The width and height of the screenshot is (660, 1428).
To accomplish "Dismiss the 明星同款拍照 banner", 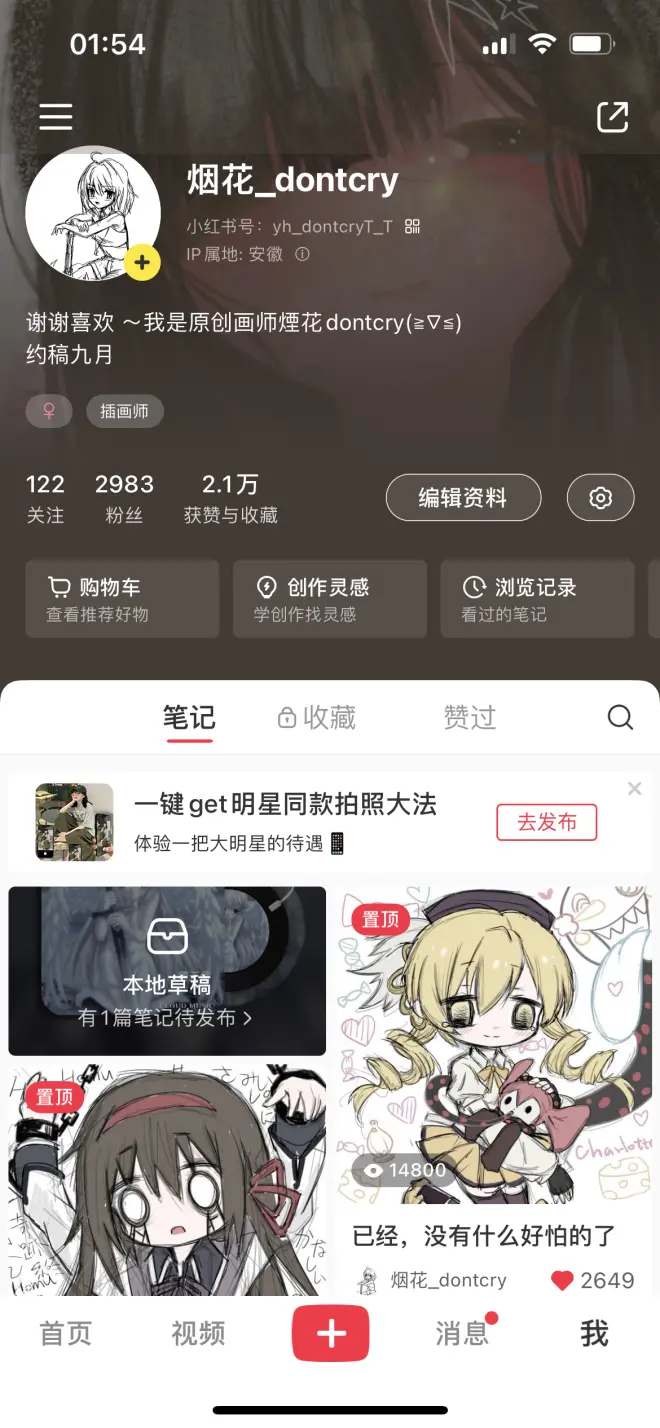I will [x=634, y=789].
